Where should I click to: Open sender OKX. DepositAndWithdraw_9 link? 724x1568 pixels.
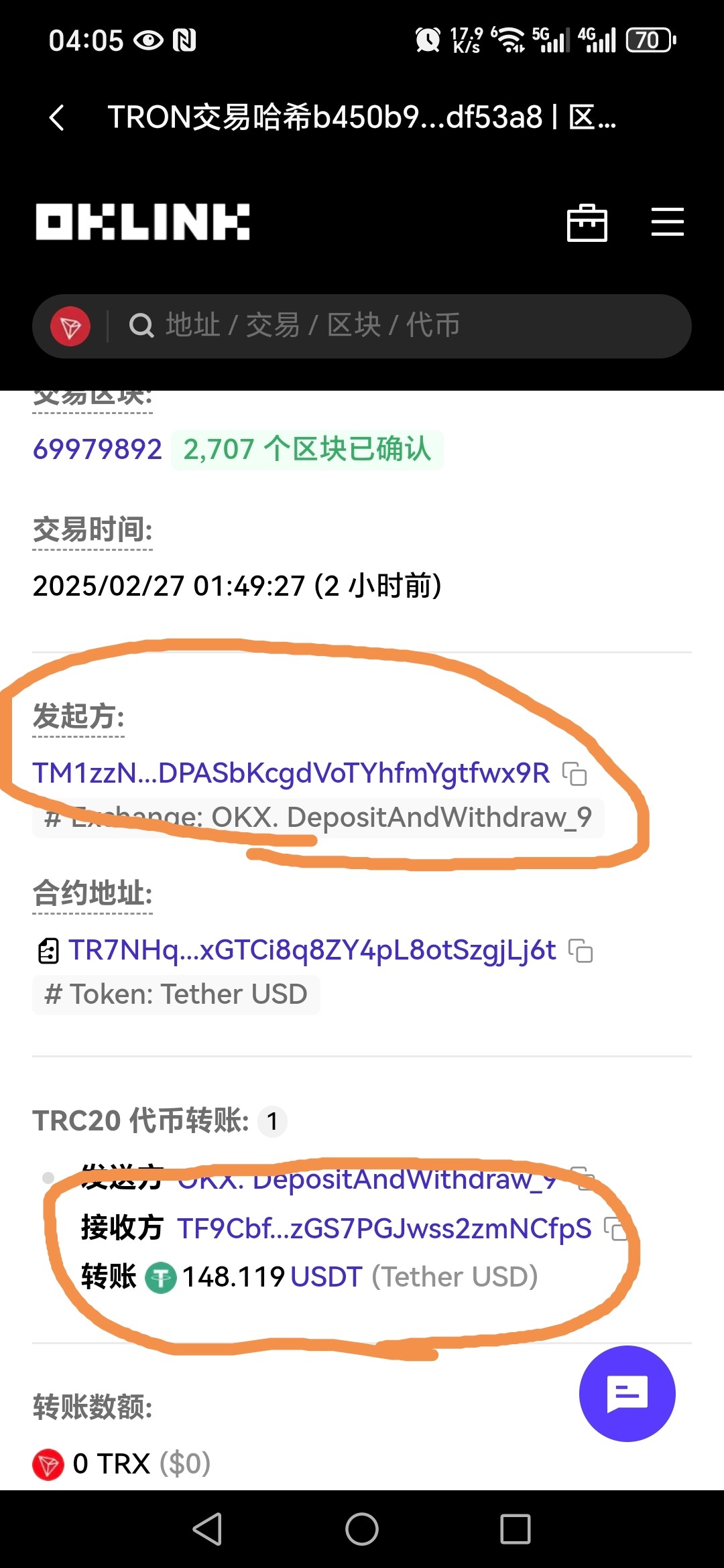(x=367, y=1179)
